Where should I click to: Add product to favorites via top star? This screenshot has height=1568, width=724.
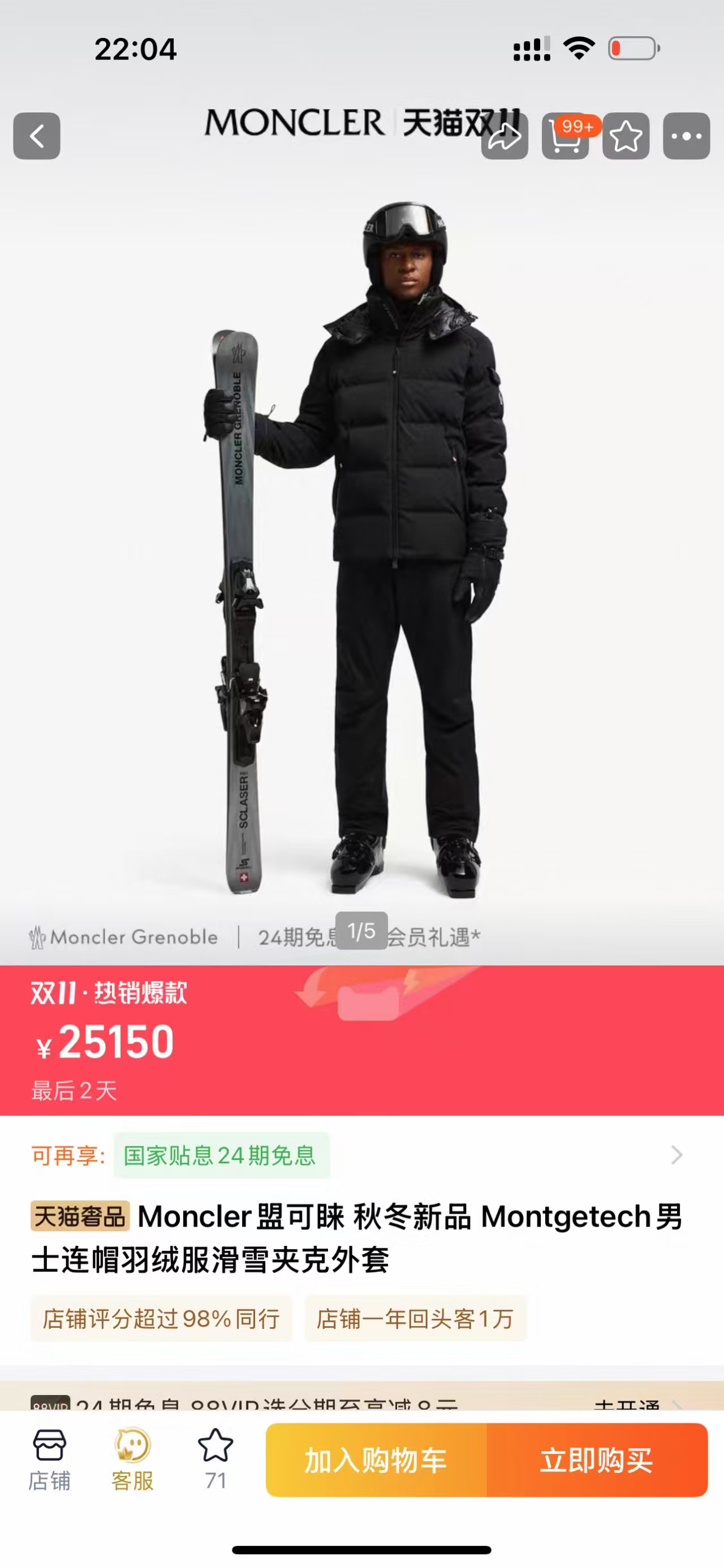pos(626,137)
